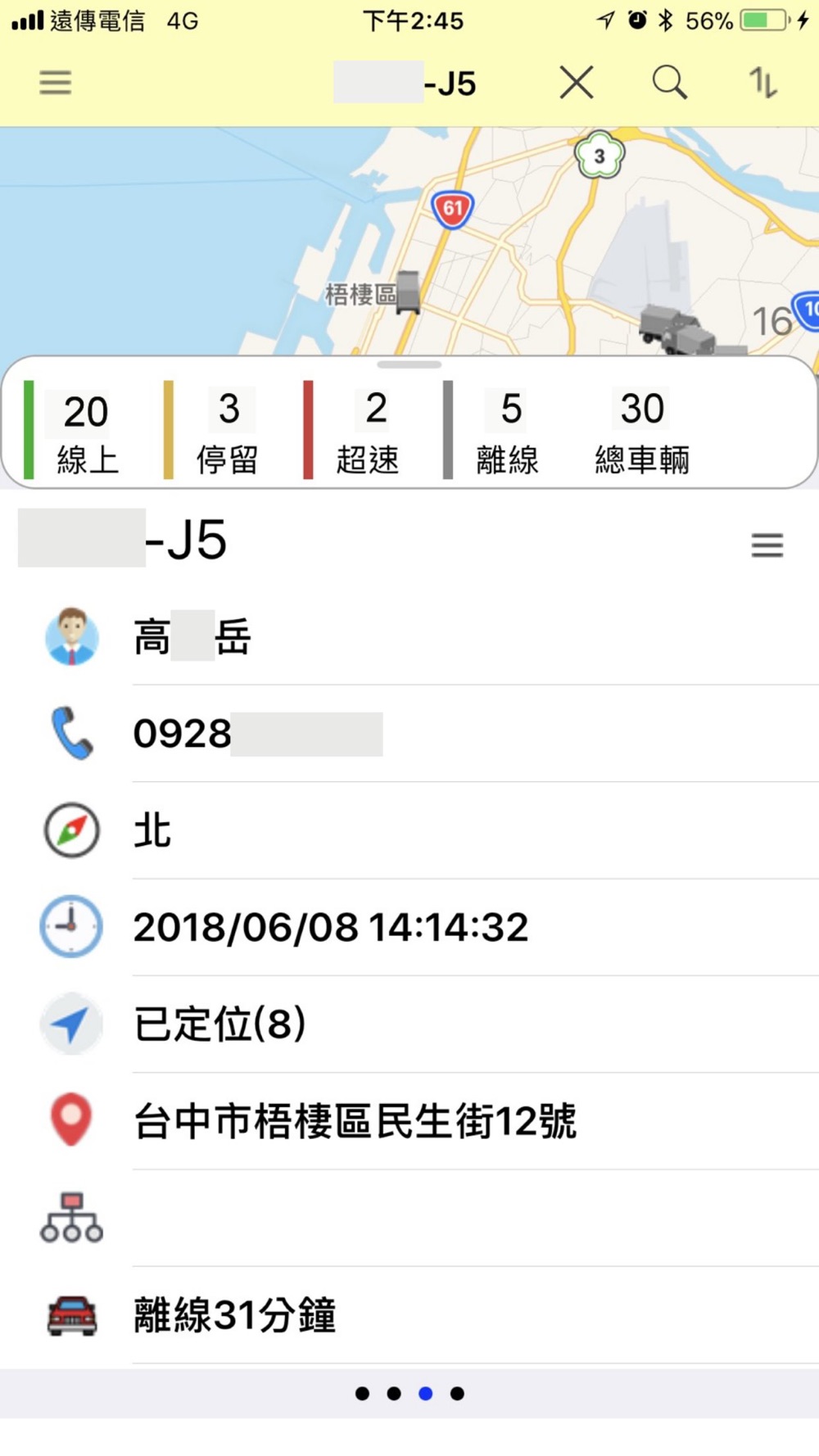The width and height of the screenshot is (819, 1456).
Task: Tap the page indicator dots
Action: pyautogui.click(x=409, y=1393)
